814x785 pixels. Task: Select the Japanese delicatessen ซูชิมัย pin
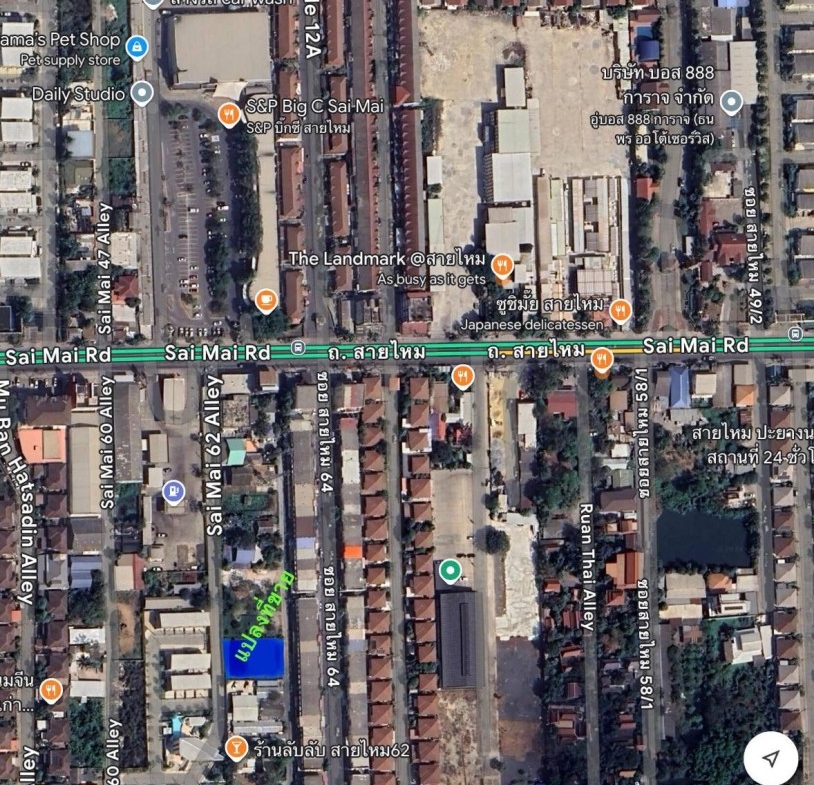(620, 310)
